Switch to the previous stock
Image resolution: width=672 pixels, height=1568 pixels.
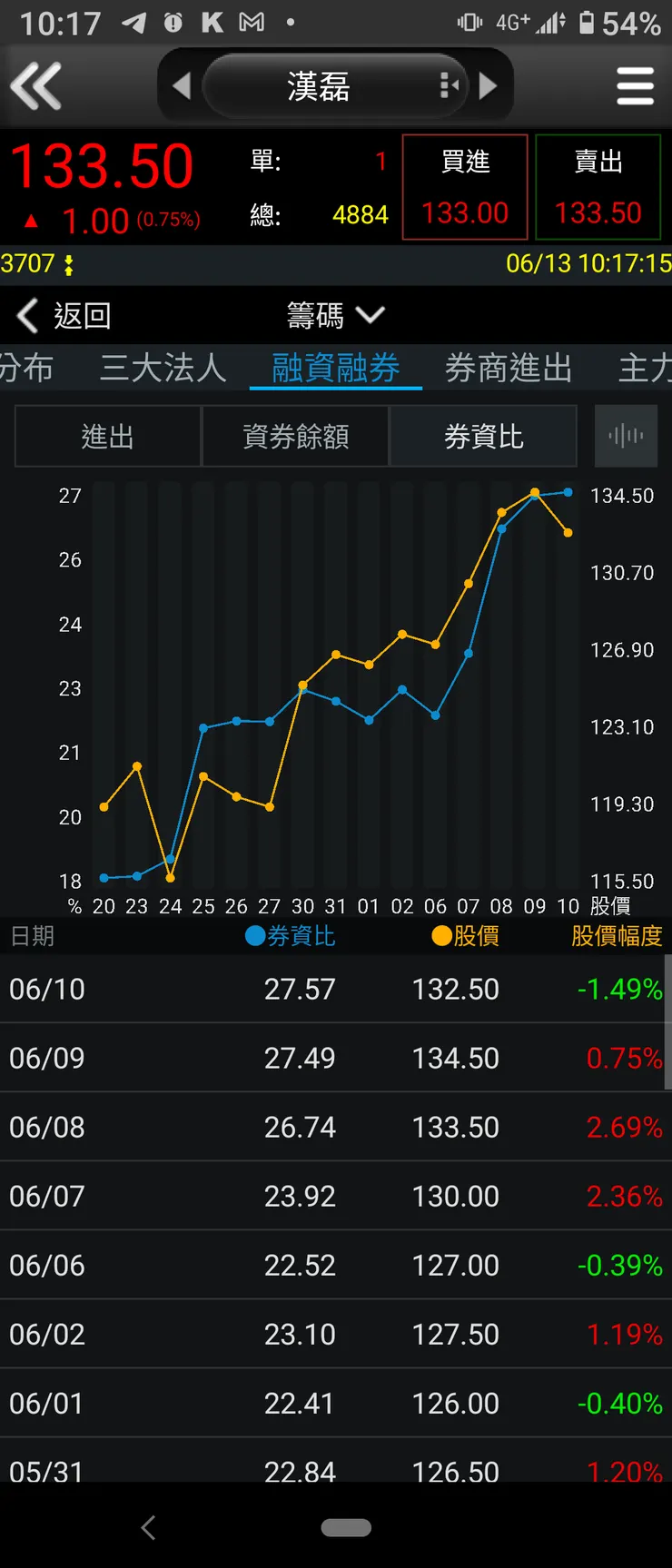(182, 86)
